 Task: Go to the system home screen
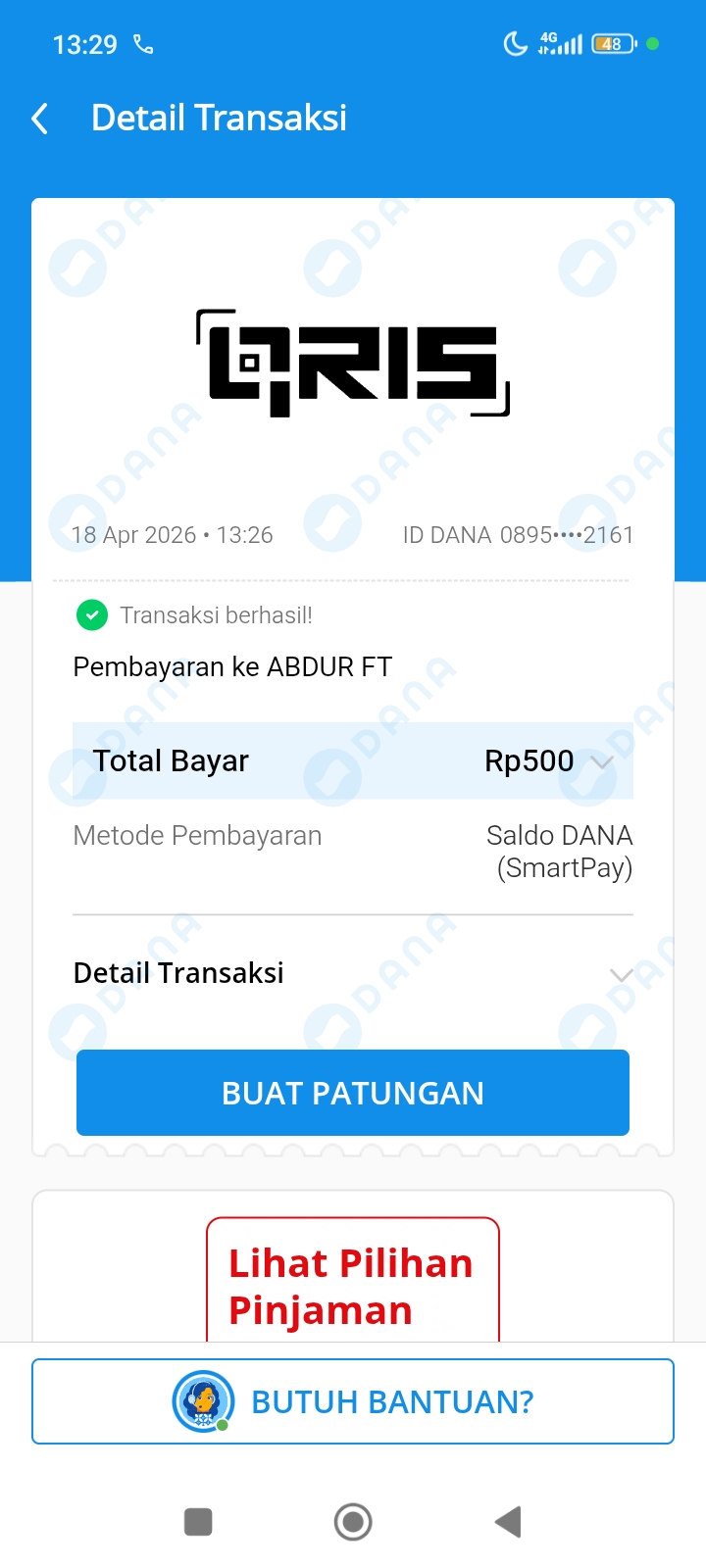click(353, 1522)
